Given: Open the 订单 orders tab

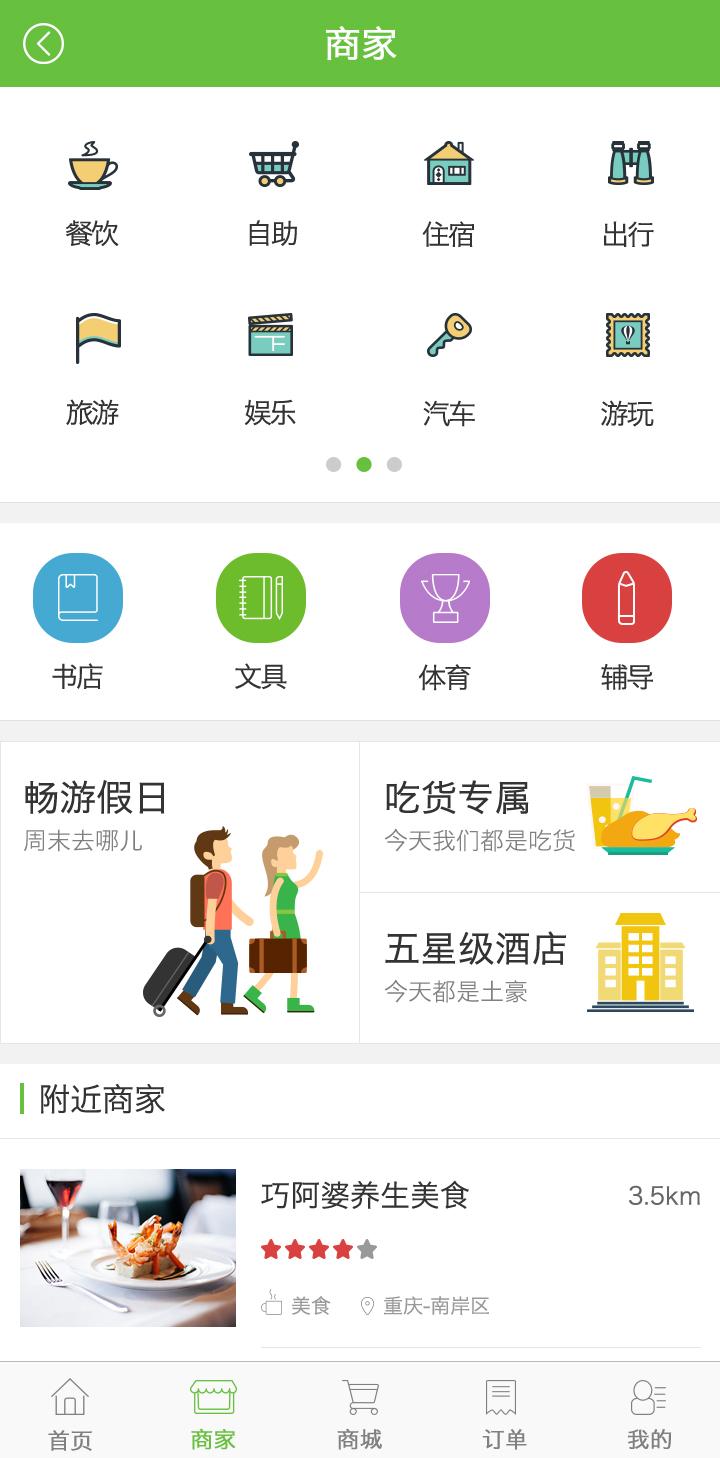Looking at the screenshot, I should point(505,1408).
